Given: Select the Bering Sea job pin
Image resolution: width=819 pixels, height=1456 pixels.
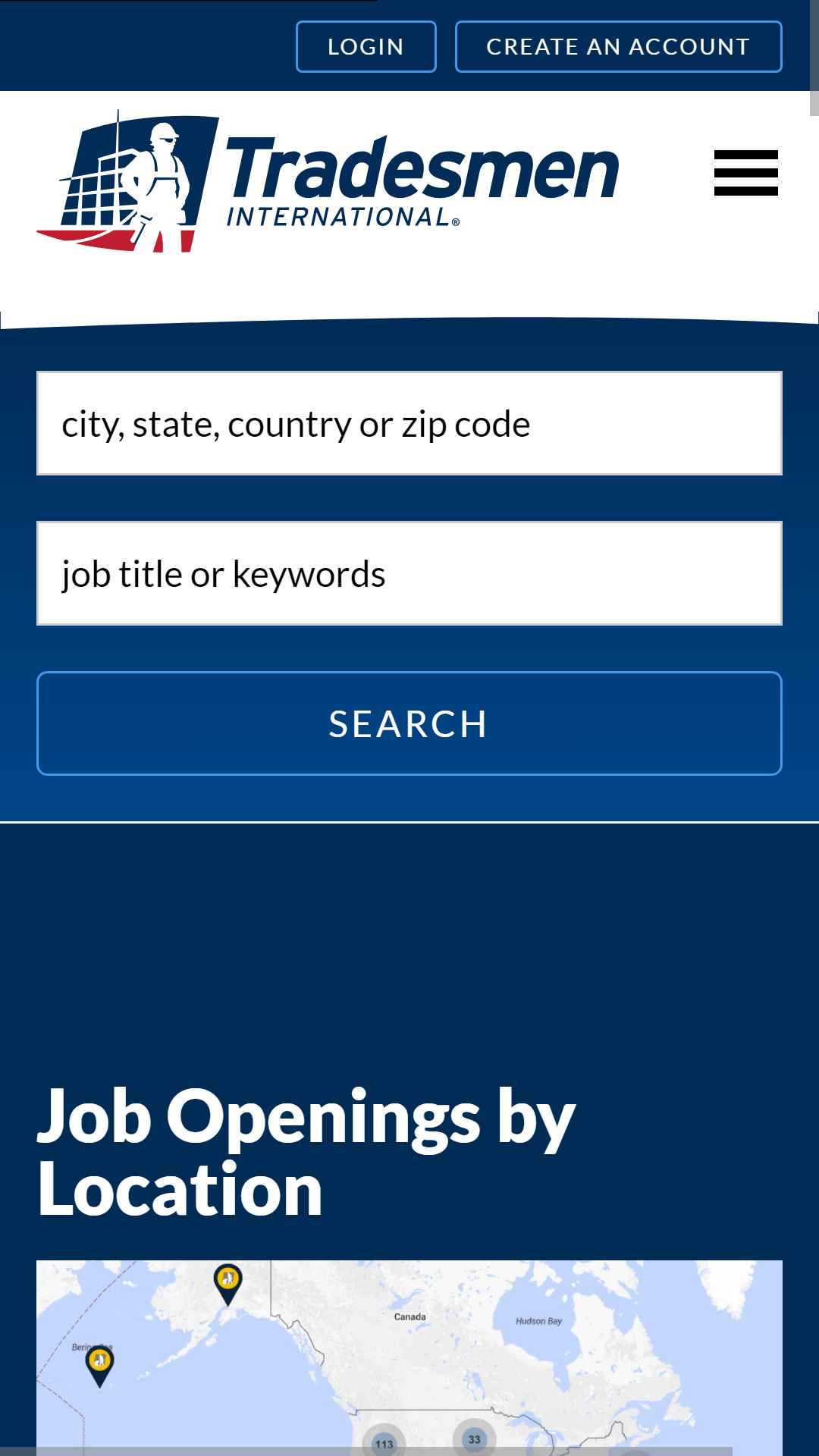Looking at the screenshot, I should pyautogui.click(x=99, y=1365).
